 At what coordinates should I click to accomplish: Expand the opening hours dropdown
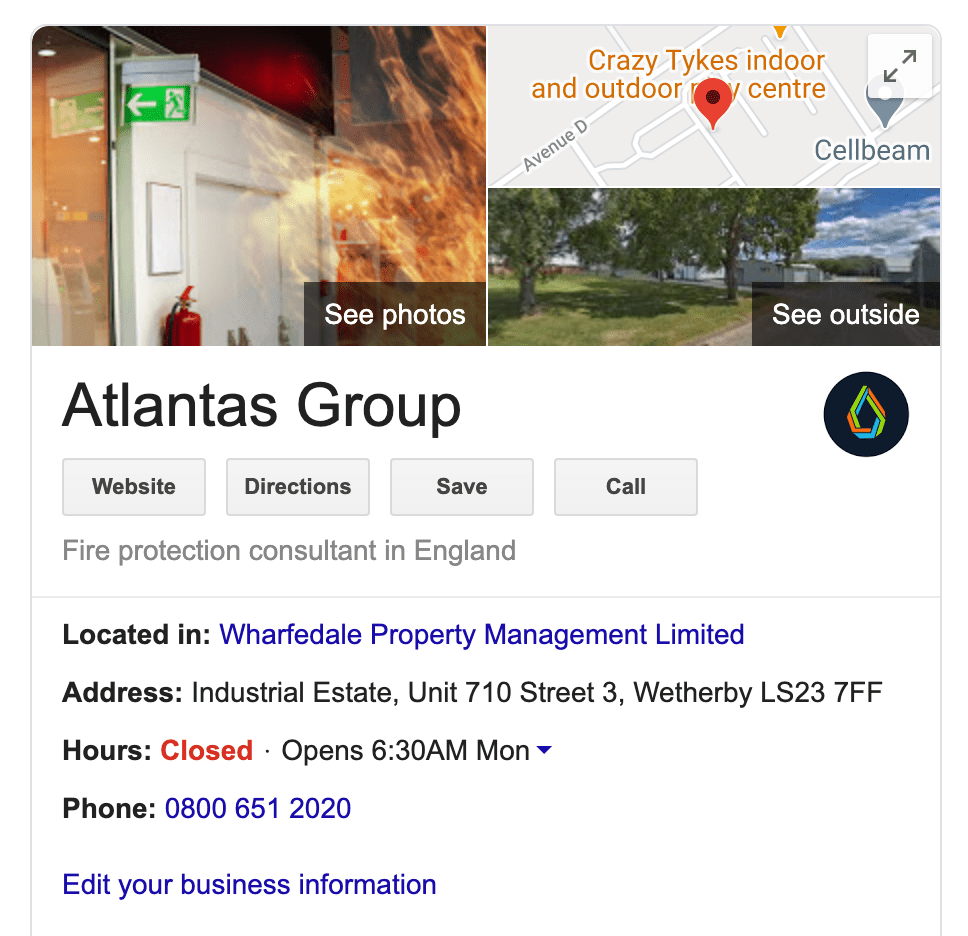click(x=544, y=751)
